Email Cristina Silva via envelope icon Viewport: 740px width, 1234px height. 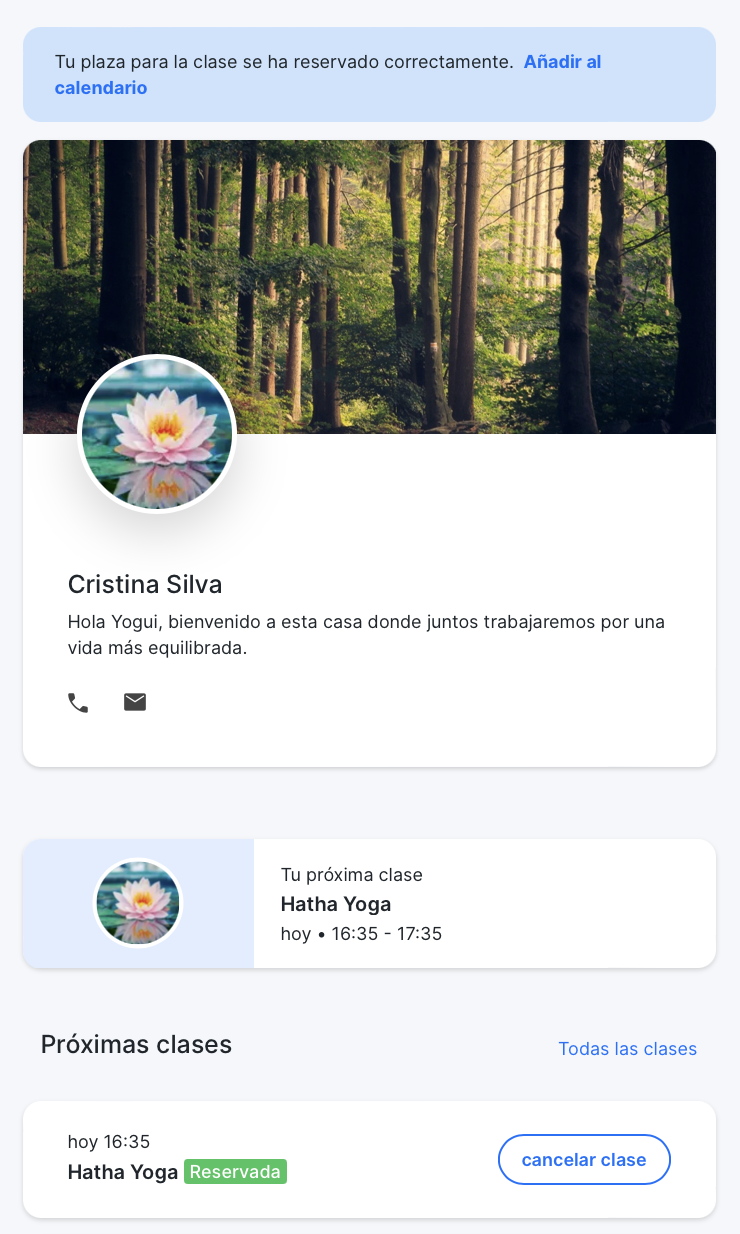135,703
